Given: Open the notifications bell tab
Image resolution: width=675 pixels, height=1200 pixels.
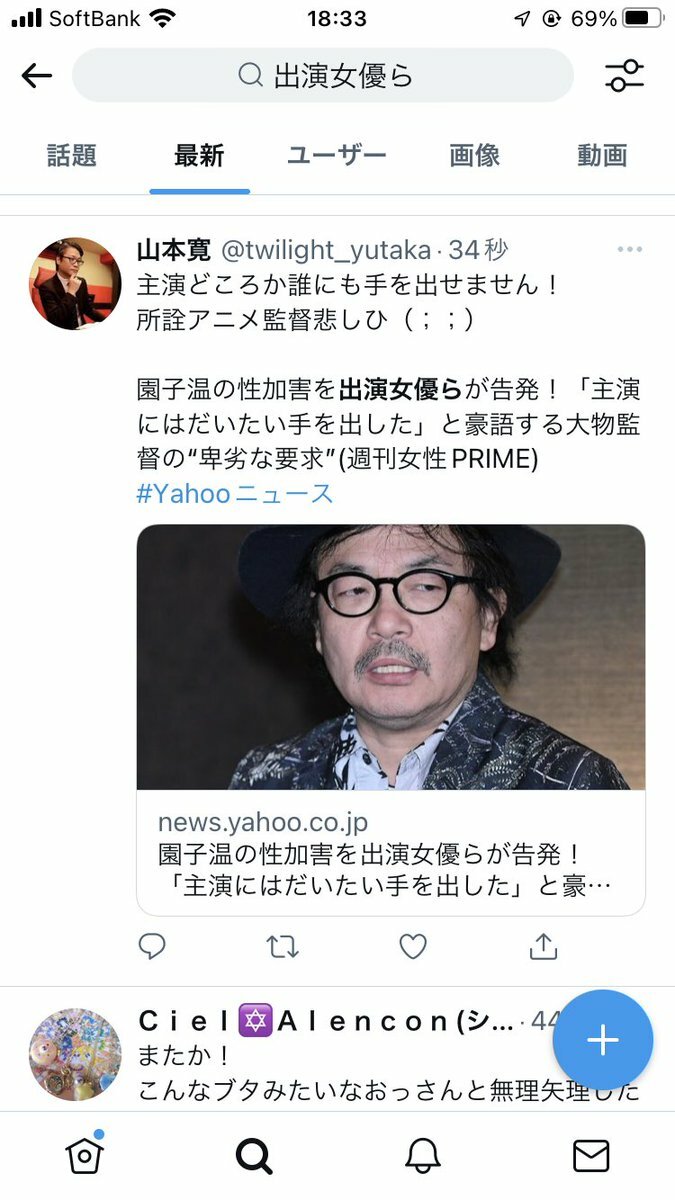Looking at the screenshot, I should pyautogui.click(x=423, y=1157).
